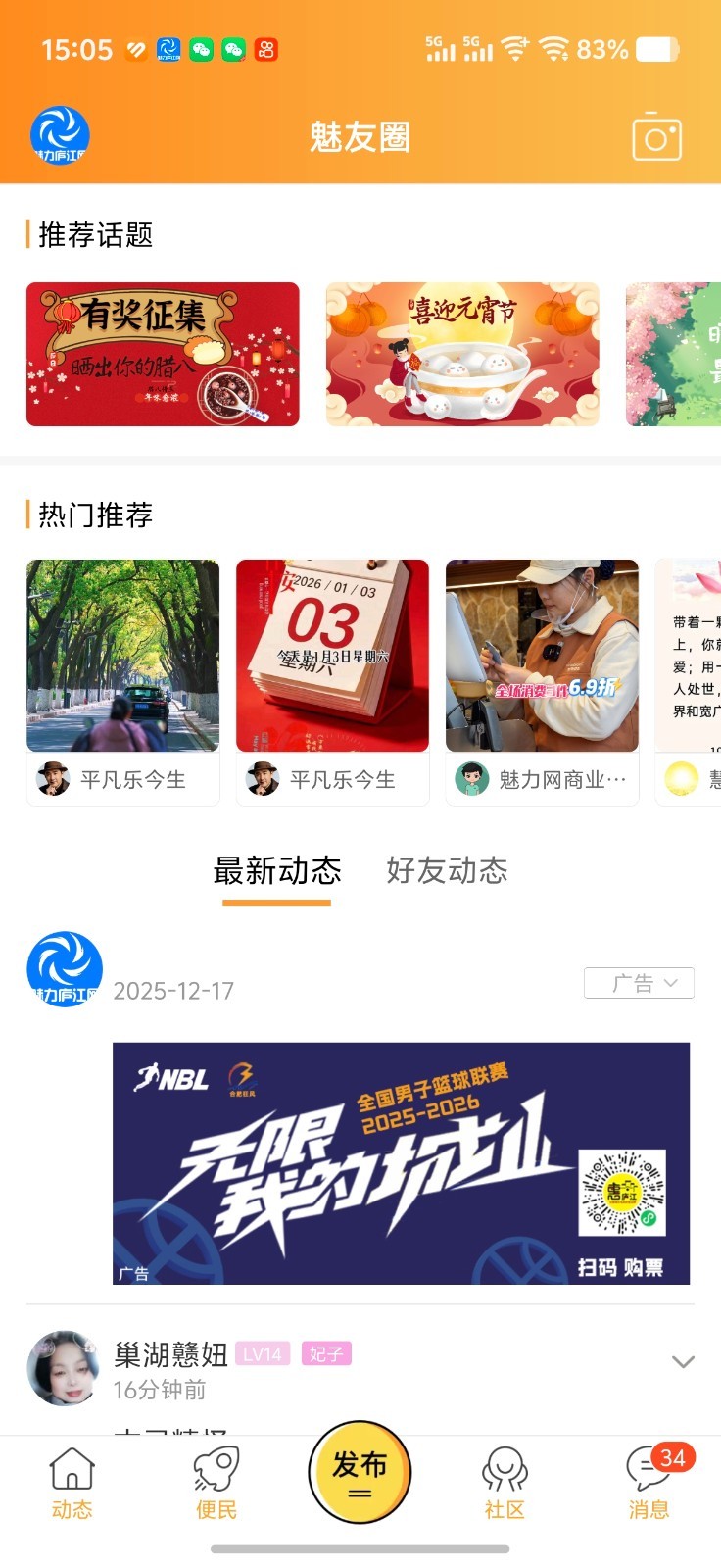Open the 魅力庐江 logo in the header
The image size is (721, 1568).
click(60, 136)
